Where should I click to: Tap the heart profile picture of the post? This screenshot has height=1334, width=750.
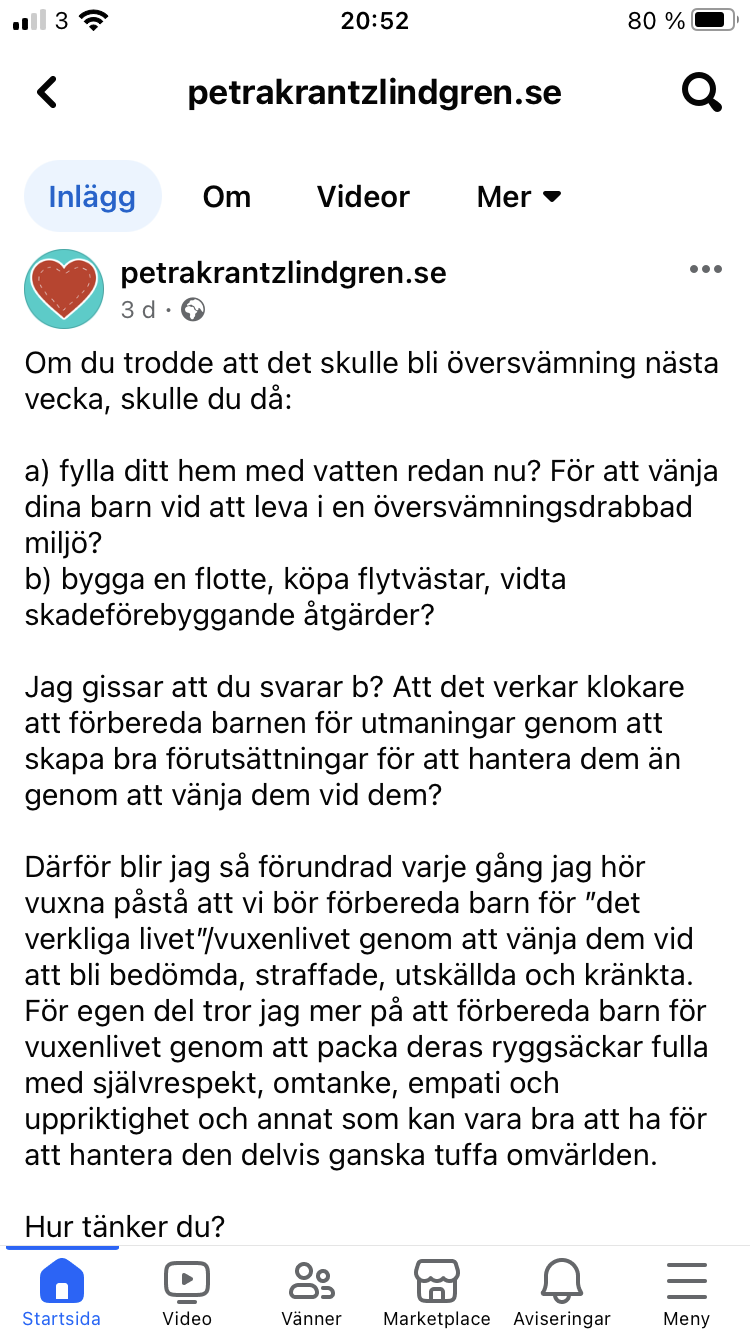tap(64, 289)
